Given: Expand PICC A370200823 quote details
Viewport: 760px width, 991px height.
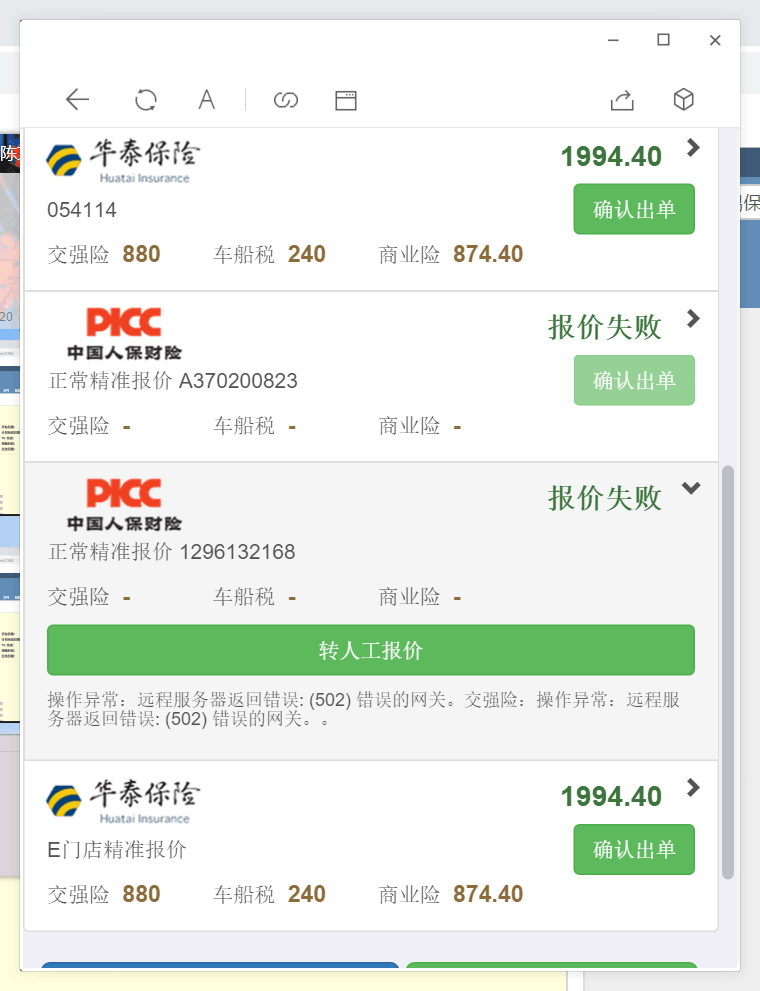Looking at the screenshot, I should point(694,319).
